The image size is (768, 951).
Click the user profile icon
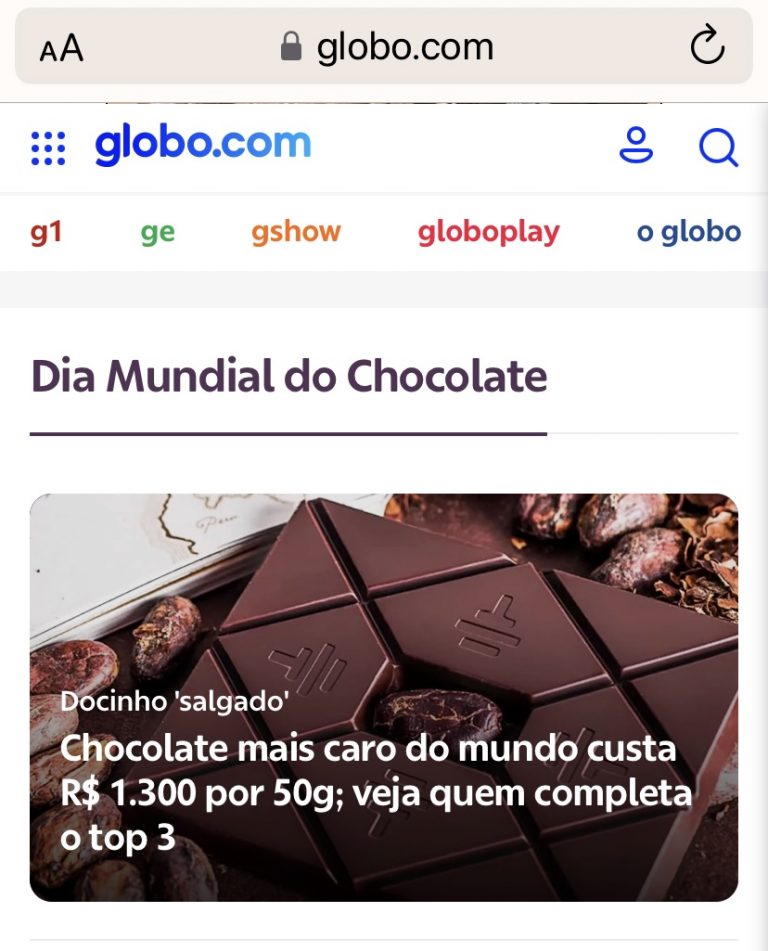tap(636, 147)
